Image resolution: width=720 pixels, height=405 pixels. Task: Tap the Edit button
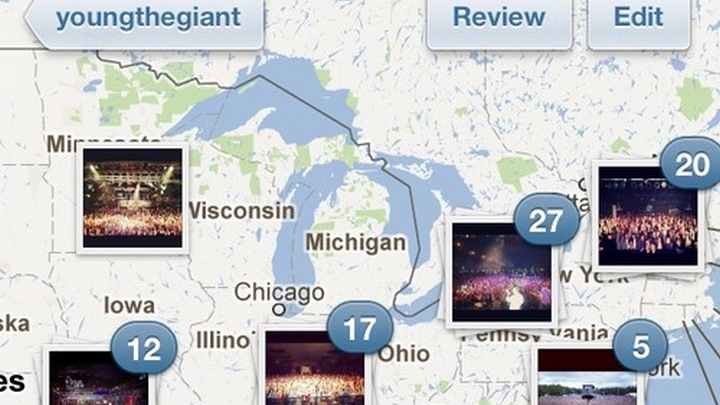(x=638, y=19)
